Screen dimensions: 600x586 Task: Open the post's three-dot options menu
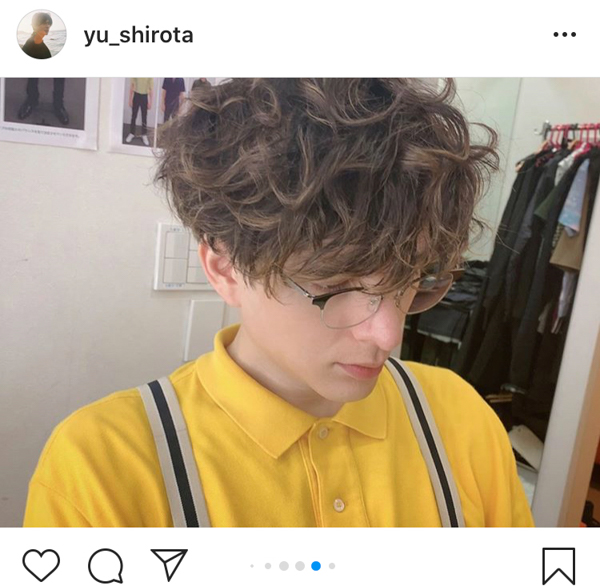point(564,35)
